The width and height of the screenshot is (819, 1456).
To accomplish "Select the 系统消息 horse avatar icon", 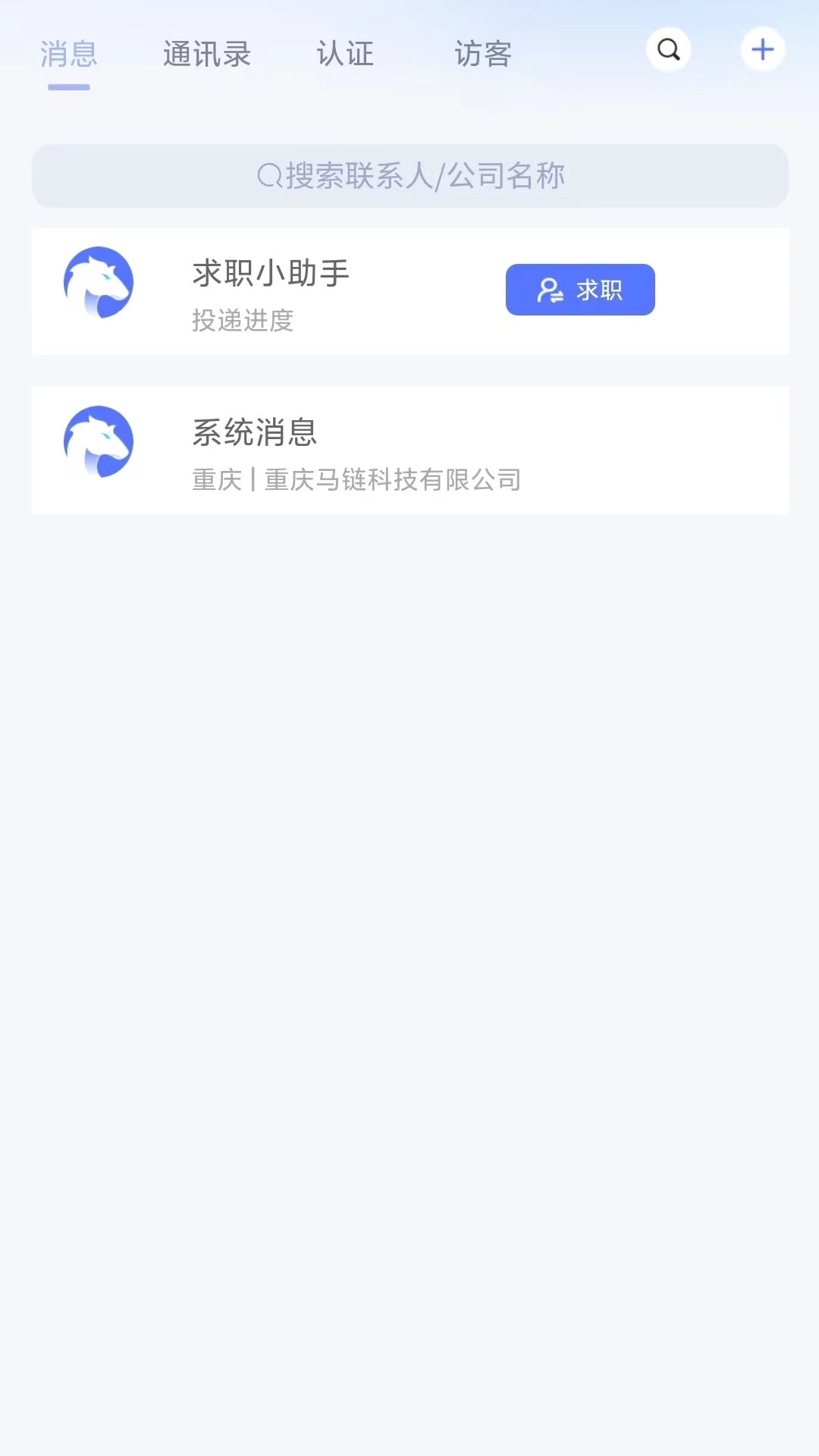I will tap(98, 441).
